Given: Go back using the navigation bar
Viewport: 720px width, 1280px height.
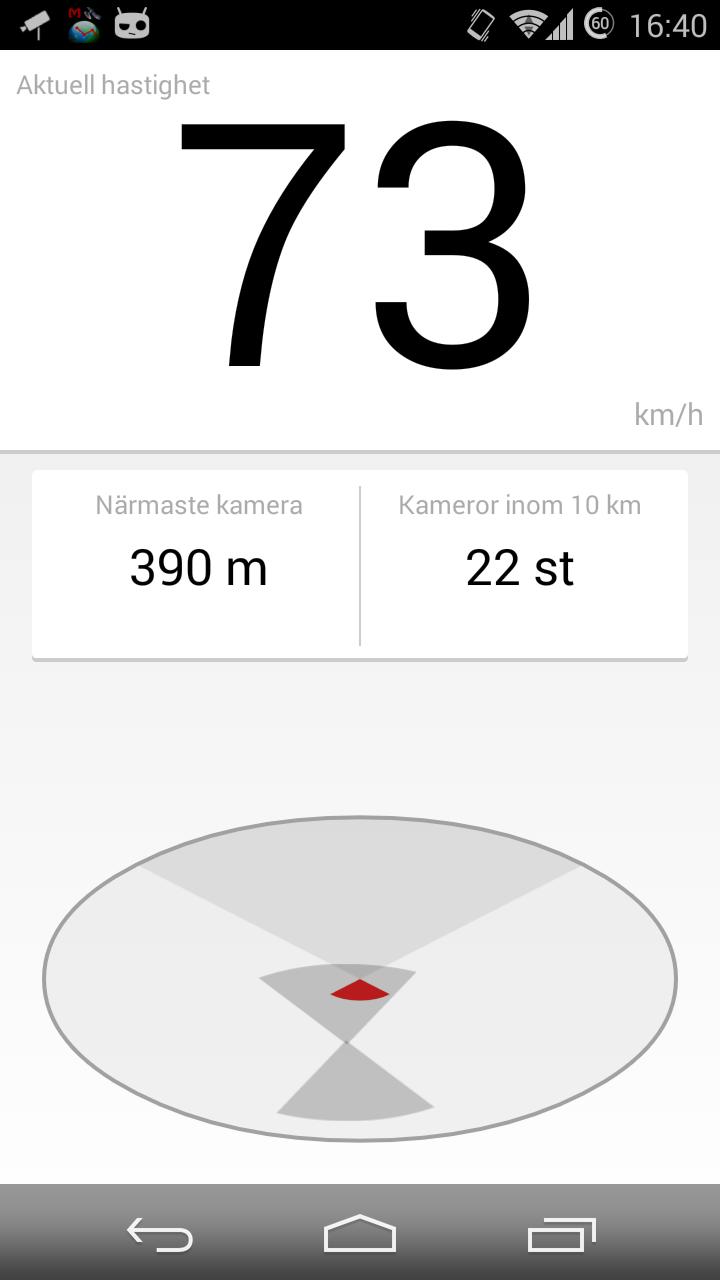Looking at the screenshot, I should point(160,1235).
